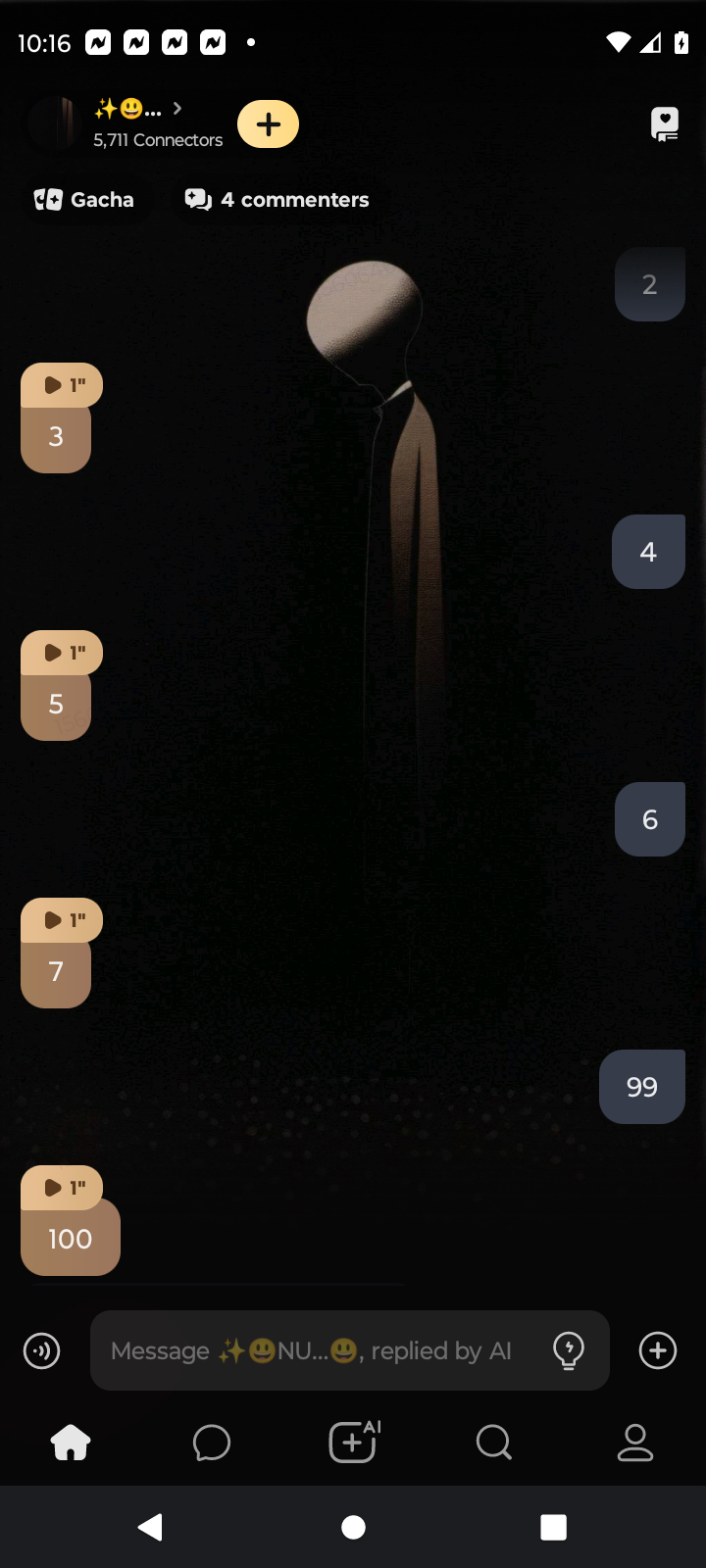Switch to the Home tab
This screenshot has width=706, height=1568.
71,1443
